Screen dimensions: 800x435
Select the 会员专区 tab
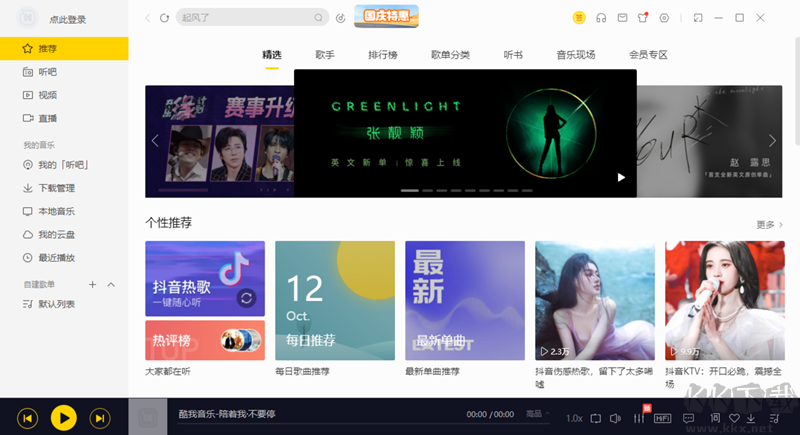point(647,55)
